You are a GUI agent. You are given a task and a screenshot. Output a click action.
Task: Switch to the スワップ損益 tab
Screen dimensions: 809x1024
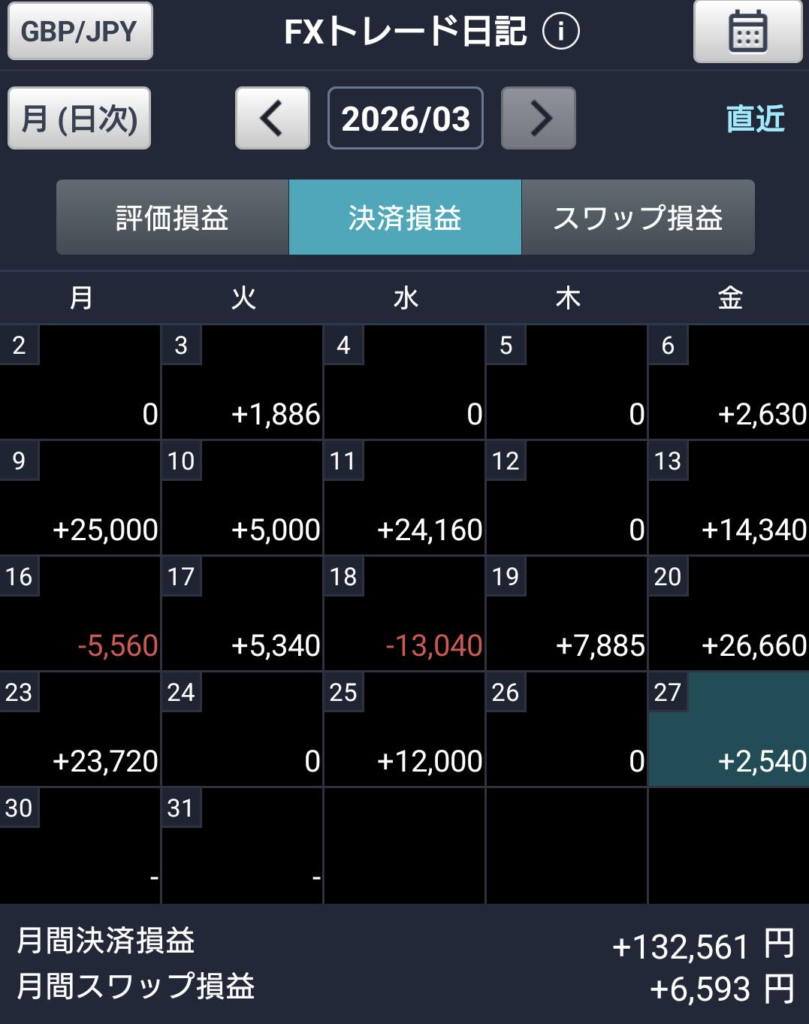[638, 217]
